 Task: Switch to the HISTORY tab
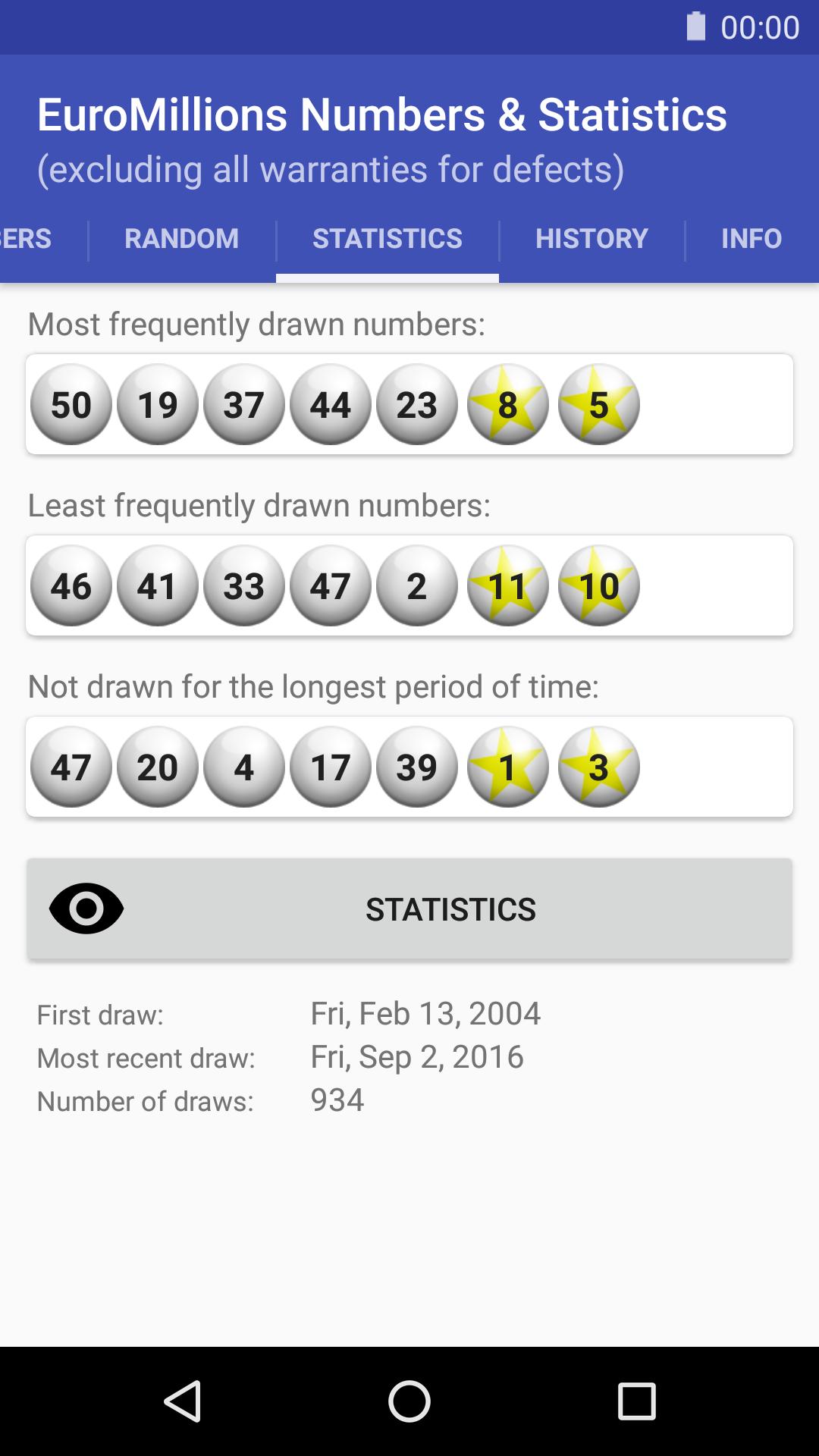[x=592, y=238]
